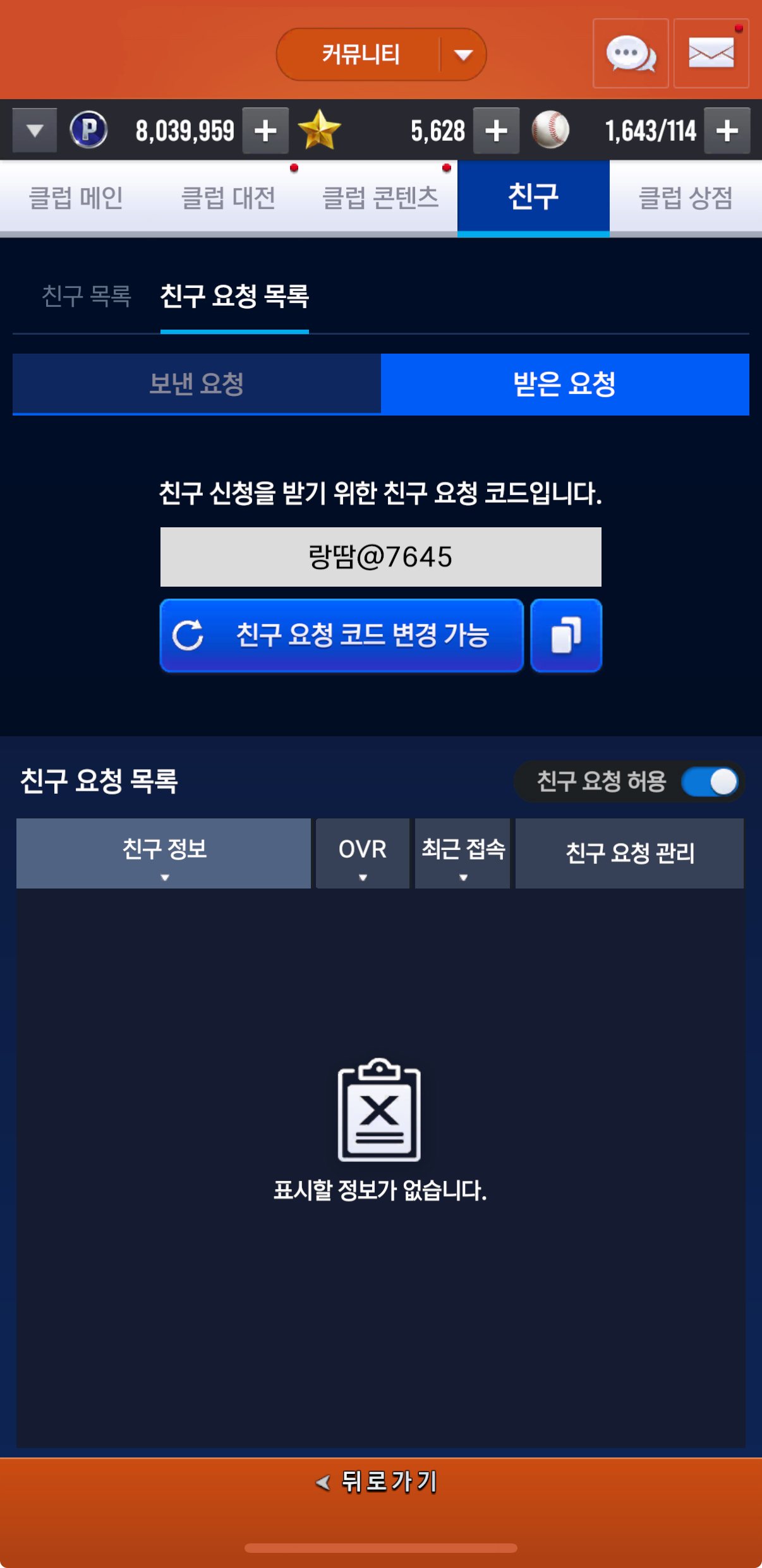Viewport: 762px width, 1568px height.
Task: Tap 친구 요청 코드 변경 가능 button
Action: [x=342, y=635]
